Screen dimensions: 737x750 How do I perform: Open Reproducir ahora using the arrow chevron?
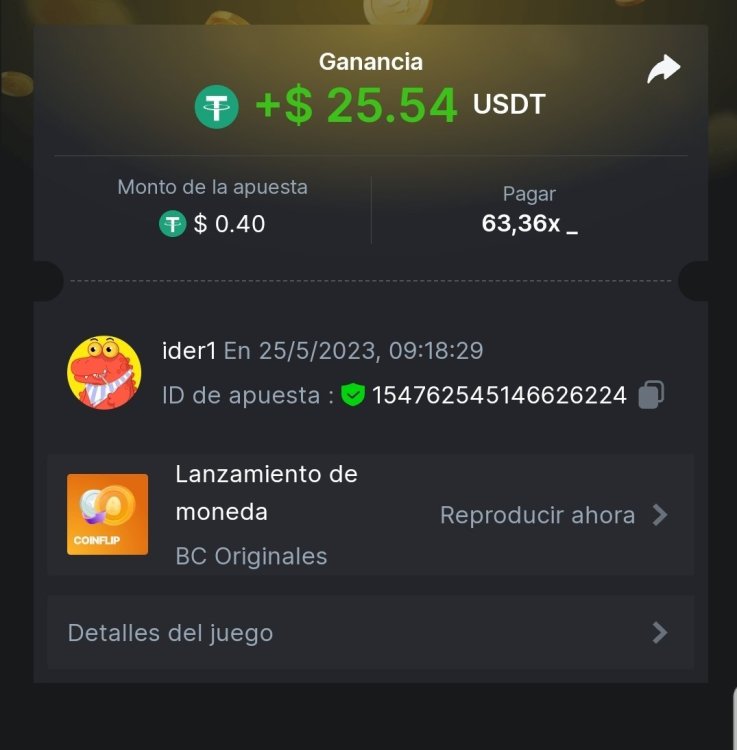[x=658, y=514]
